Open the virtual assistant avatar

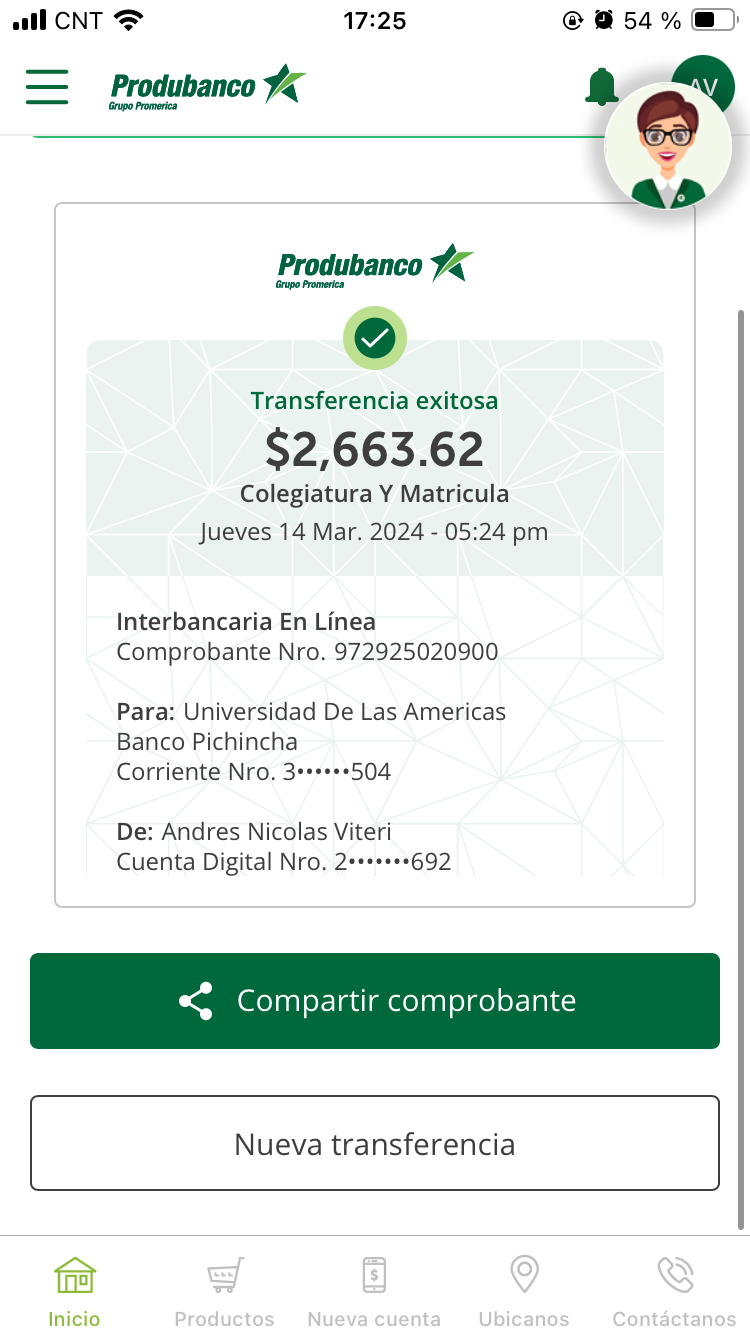[668, 147]
